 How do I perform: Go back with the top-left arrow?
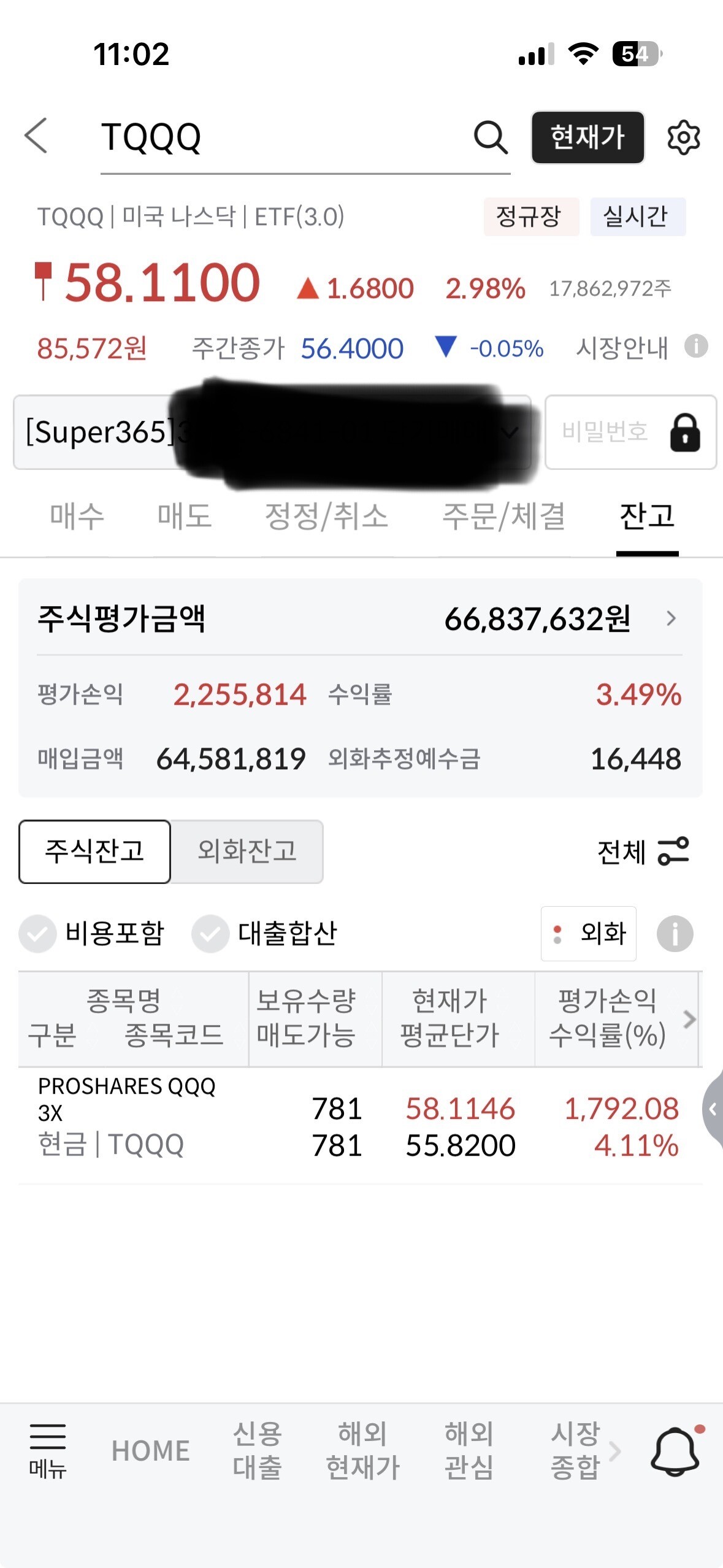tap(36, 136)
